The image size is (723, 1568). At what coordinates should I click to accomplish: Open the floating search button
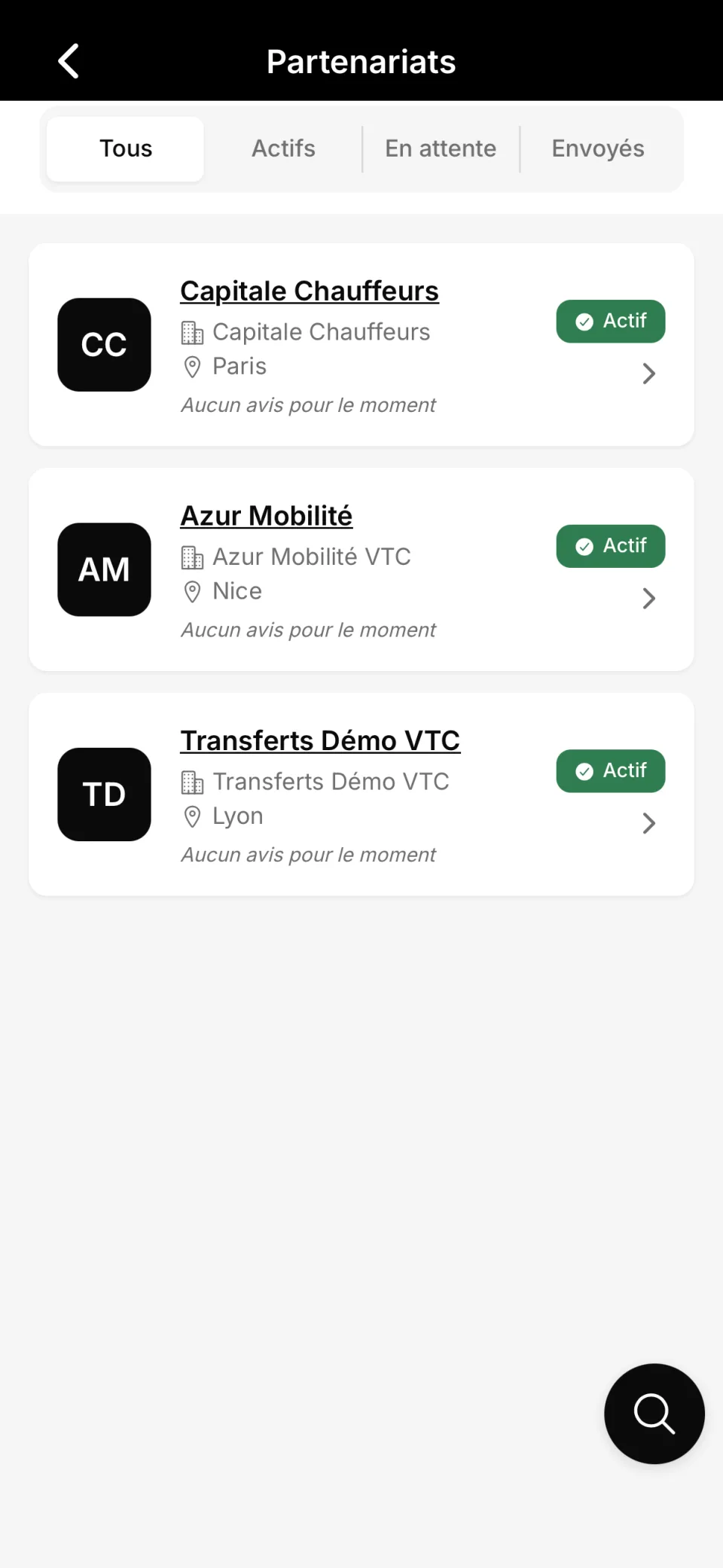(654, 1414)
